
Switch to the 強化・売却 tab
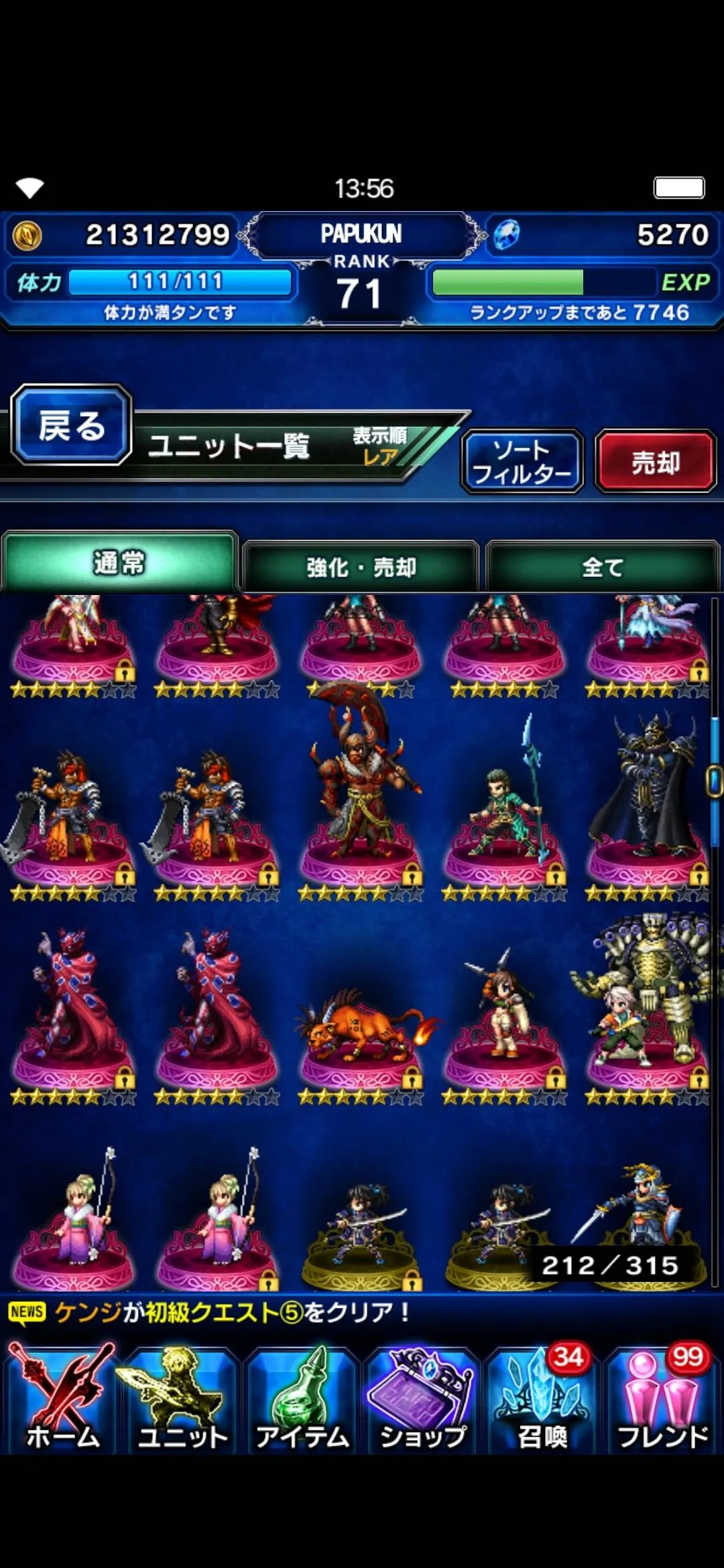point(361,568)
